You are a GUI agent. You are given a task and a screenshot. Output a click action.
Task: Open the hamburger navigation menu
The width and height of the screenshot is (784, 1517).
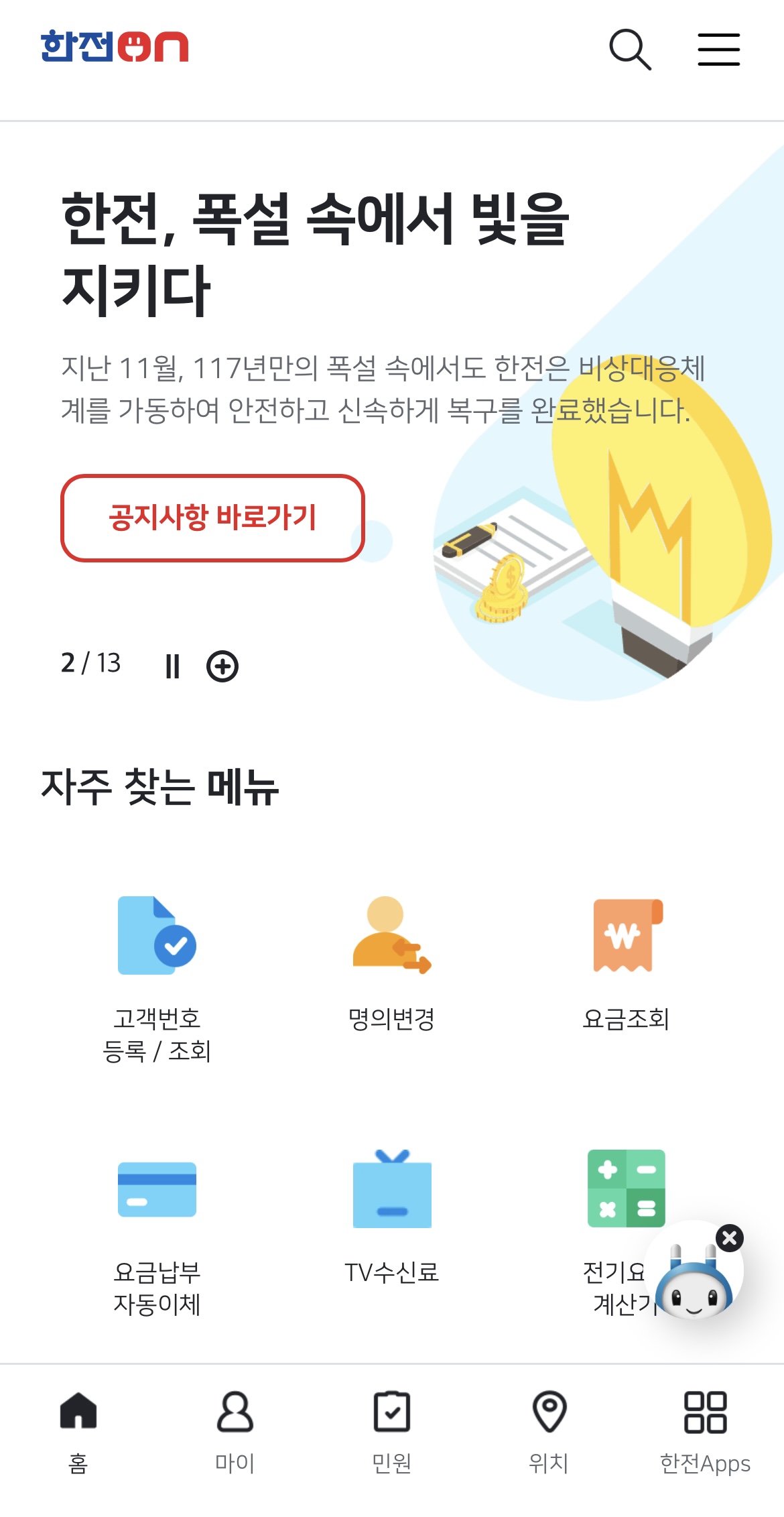coord(718,49)
